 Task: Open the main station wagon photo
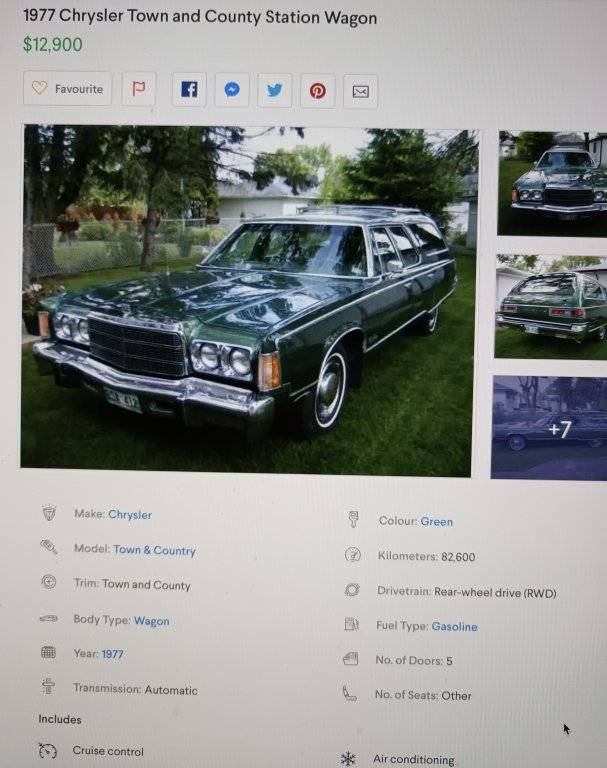249,300
